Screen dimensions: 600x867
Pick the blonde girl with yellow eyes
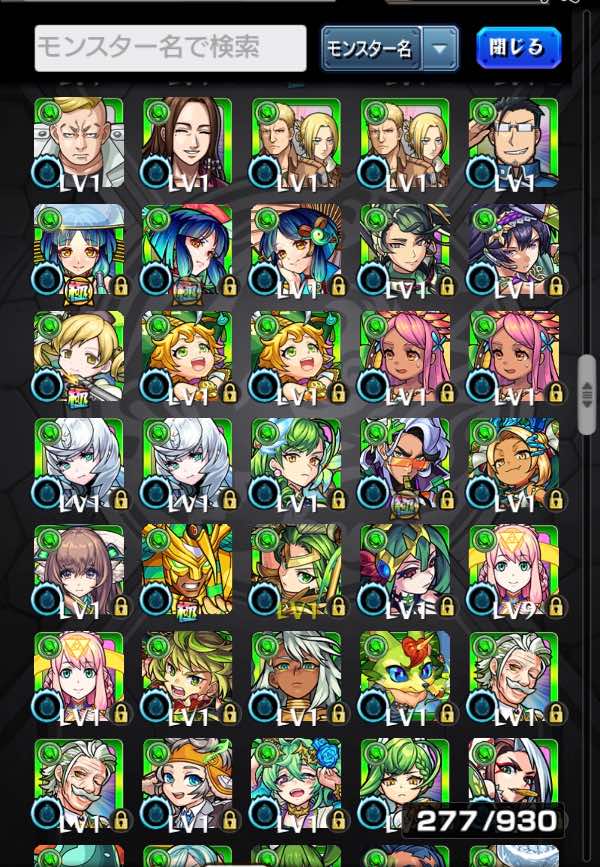tap(79, 356)
